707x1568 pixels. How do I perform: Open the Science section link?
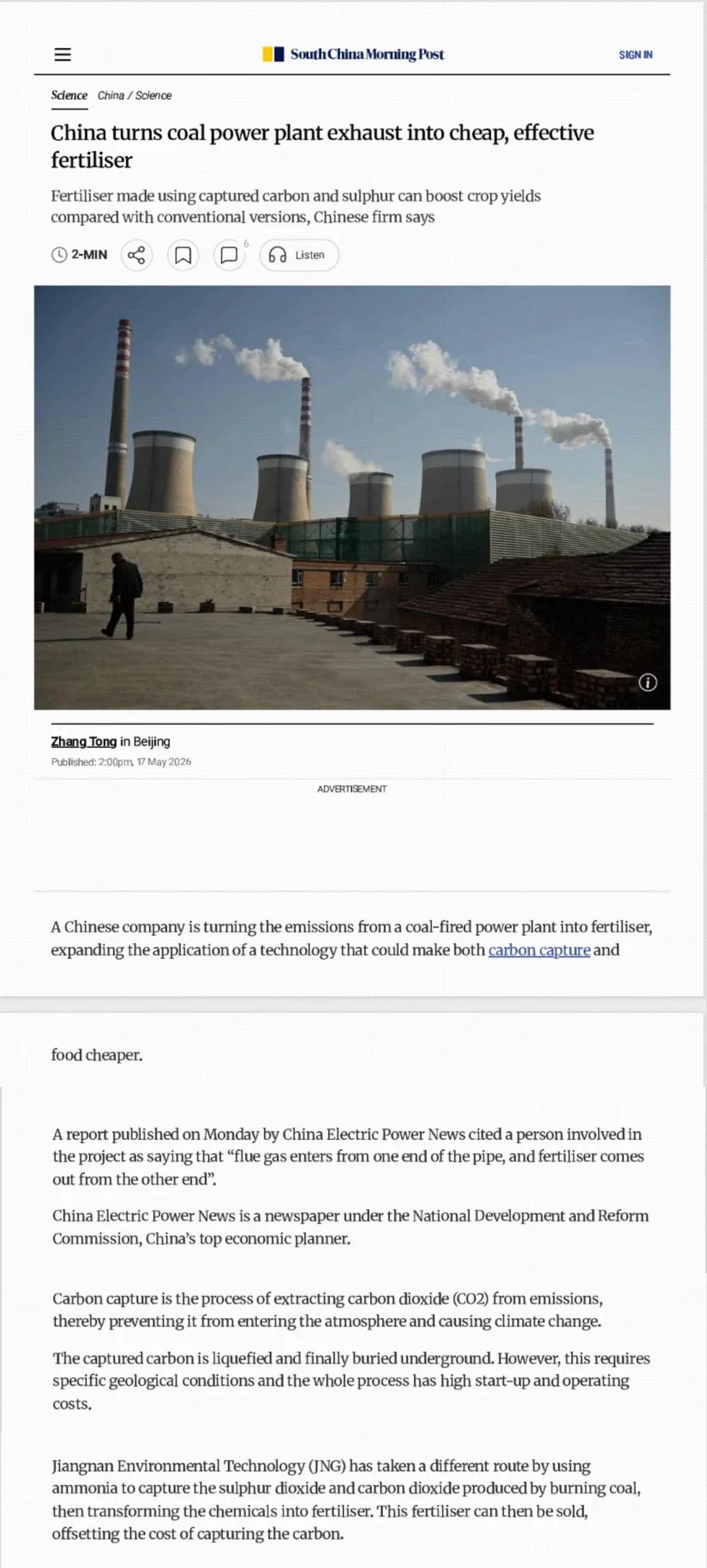coord(69,95)
